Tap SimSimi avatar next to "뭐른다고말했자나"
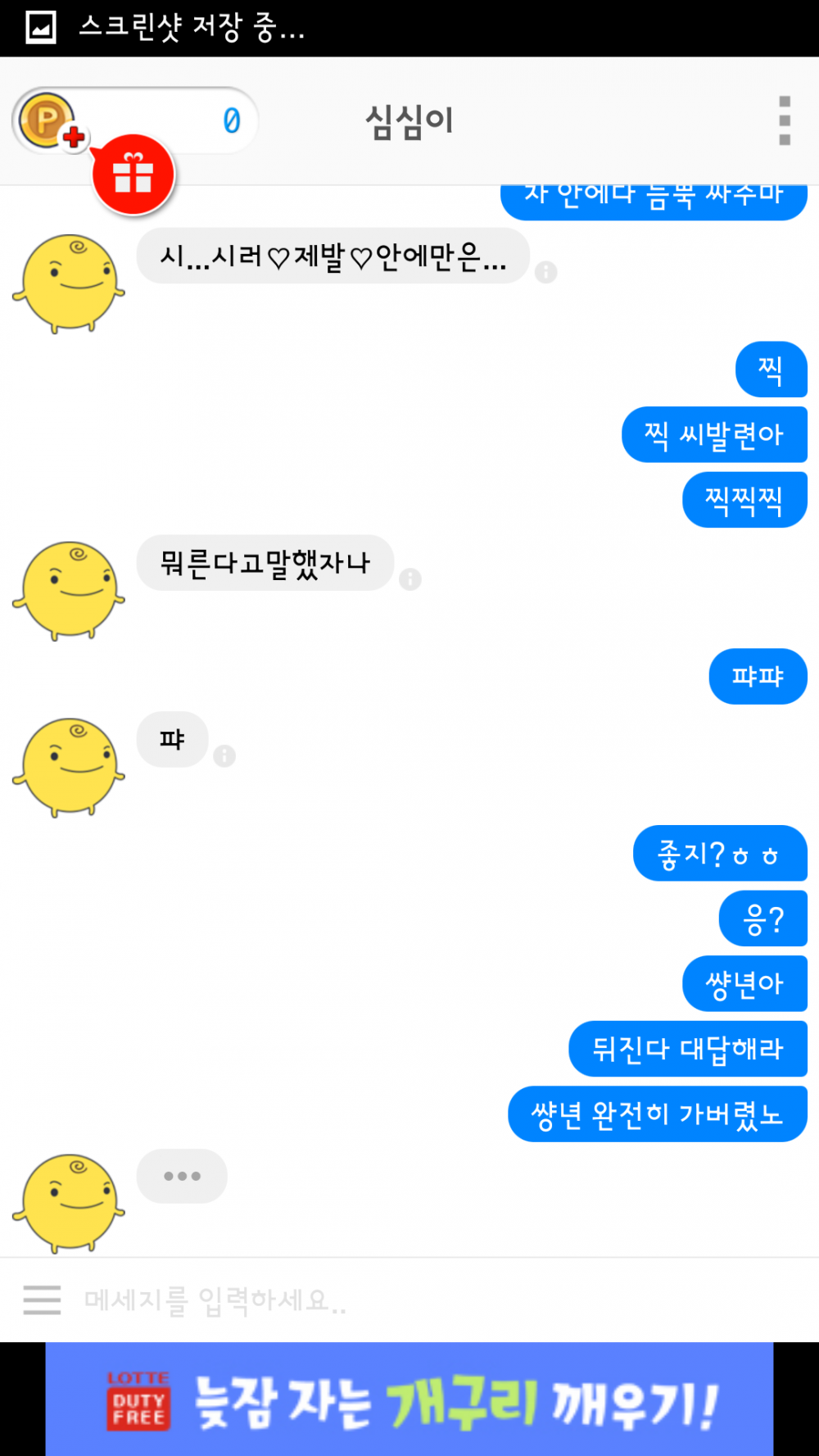The width and height of the screenshot is (819, 1456). tap(70, 590)
